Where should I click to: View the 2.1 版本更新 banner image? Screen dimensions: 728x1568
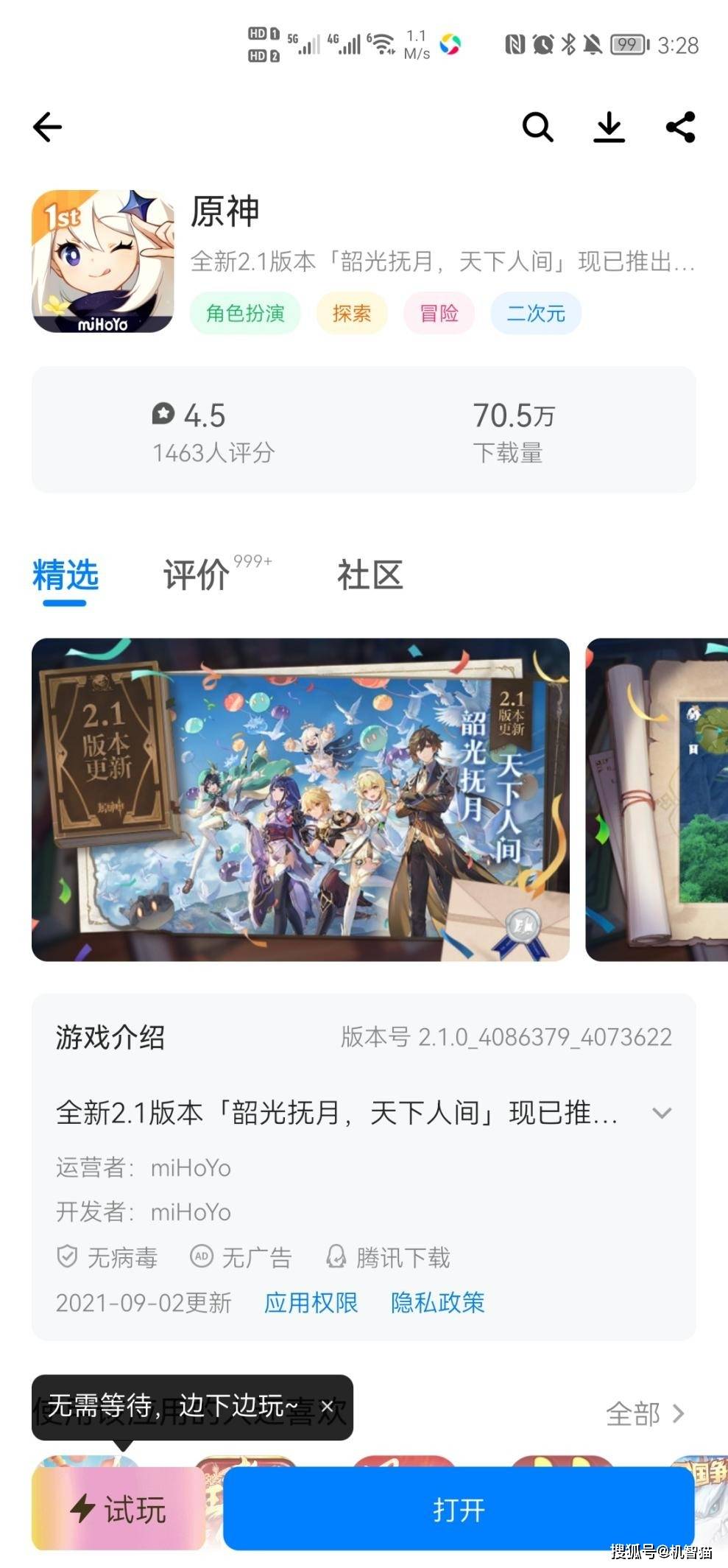300,799
